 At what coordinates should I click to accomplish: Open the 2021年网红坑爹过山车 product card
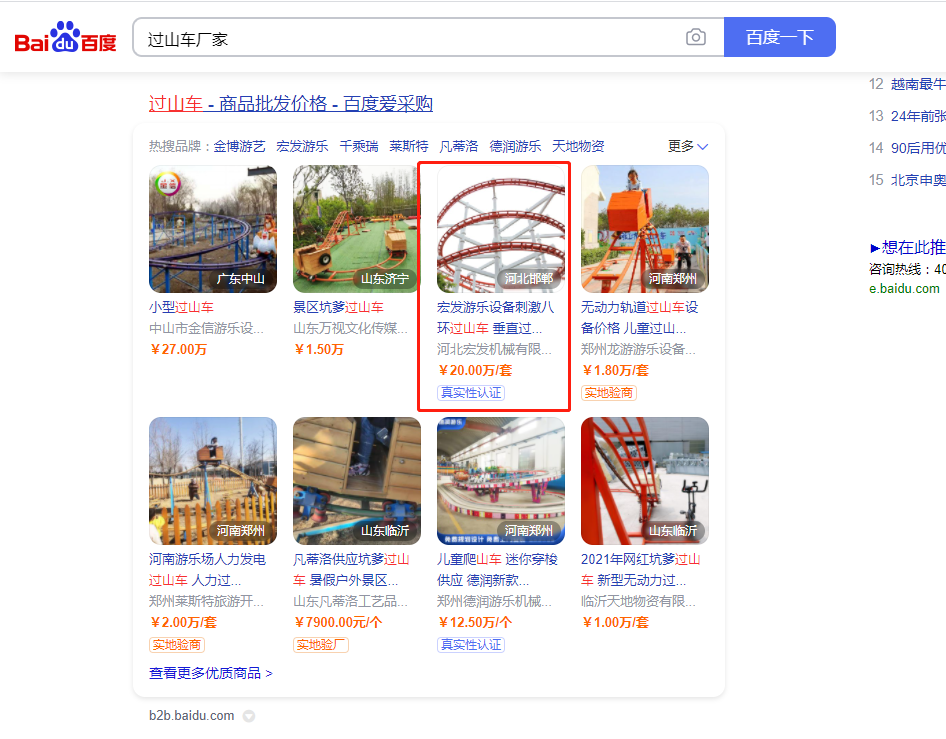click(x=645, y=481)
